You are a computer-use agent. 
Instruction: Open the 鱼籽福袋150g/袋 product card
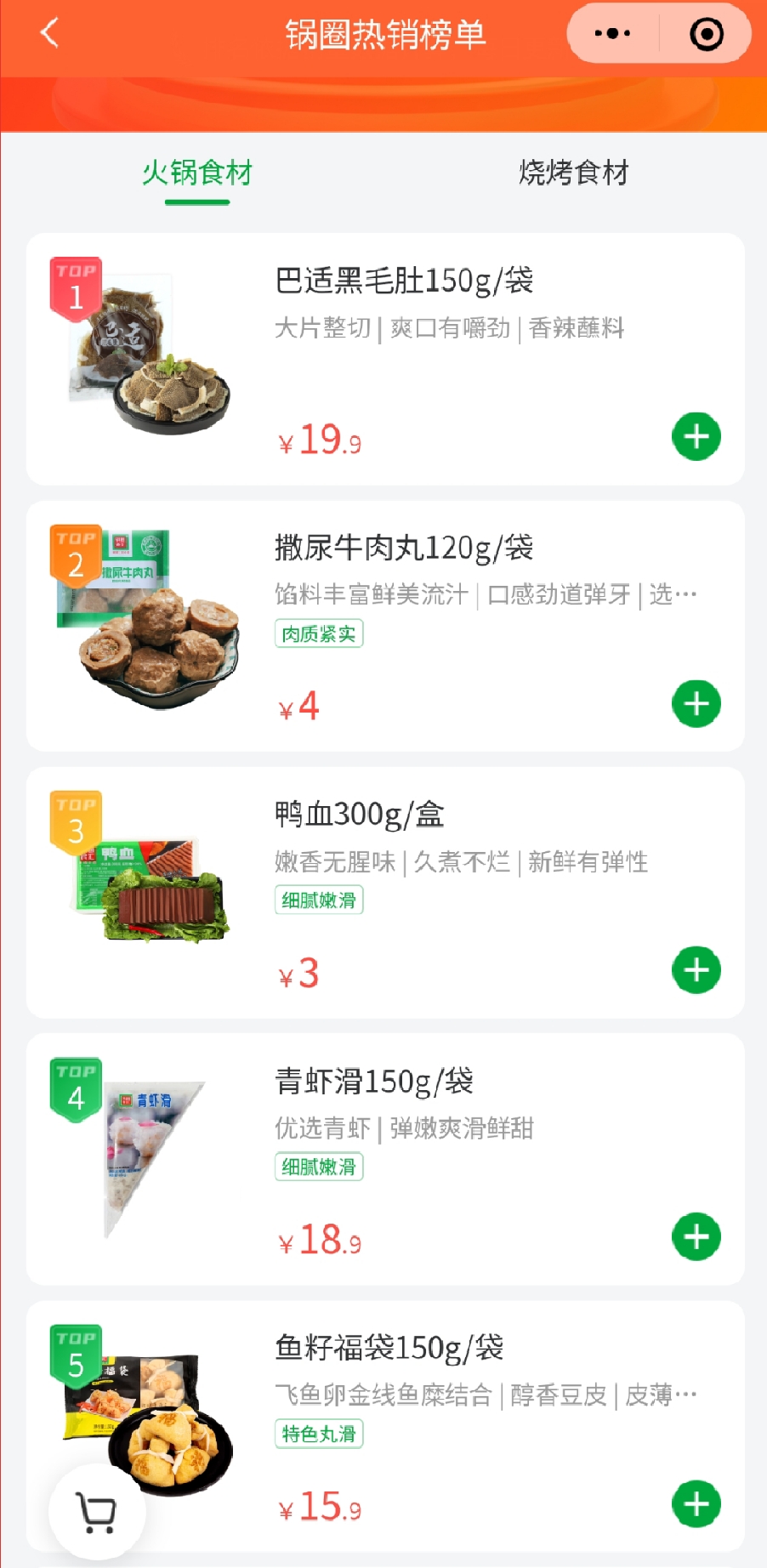coord(389,1348)
